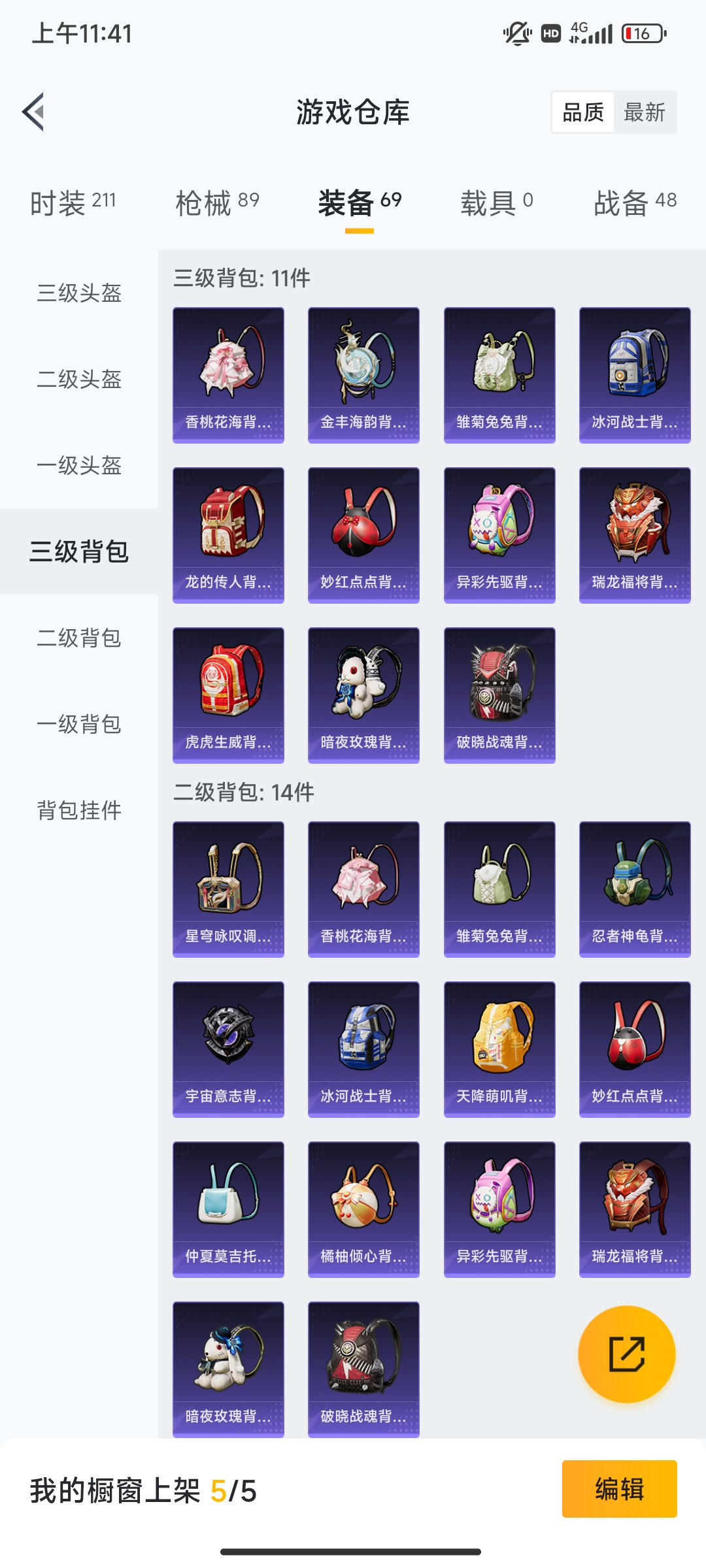Select 三级头盔 in the sidebar
706x1568 pixels.
(x=79, y=293)
